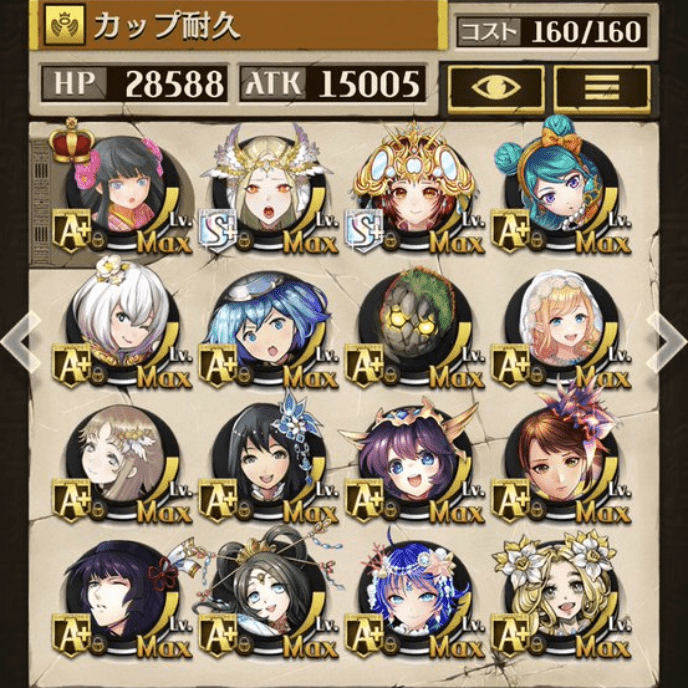Screen dimensions: 688x688
Task: Tap the eye visibility button
Action: tap(495, 87)
